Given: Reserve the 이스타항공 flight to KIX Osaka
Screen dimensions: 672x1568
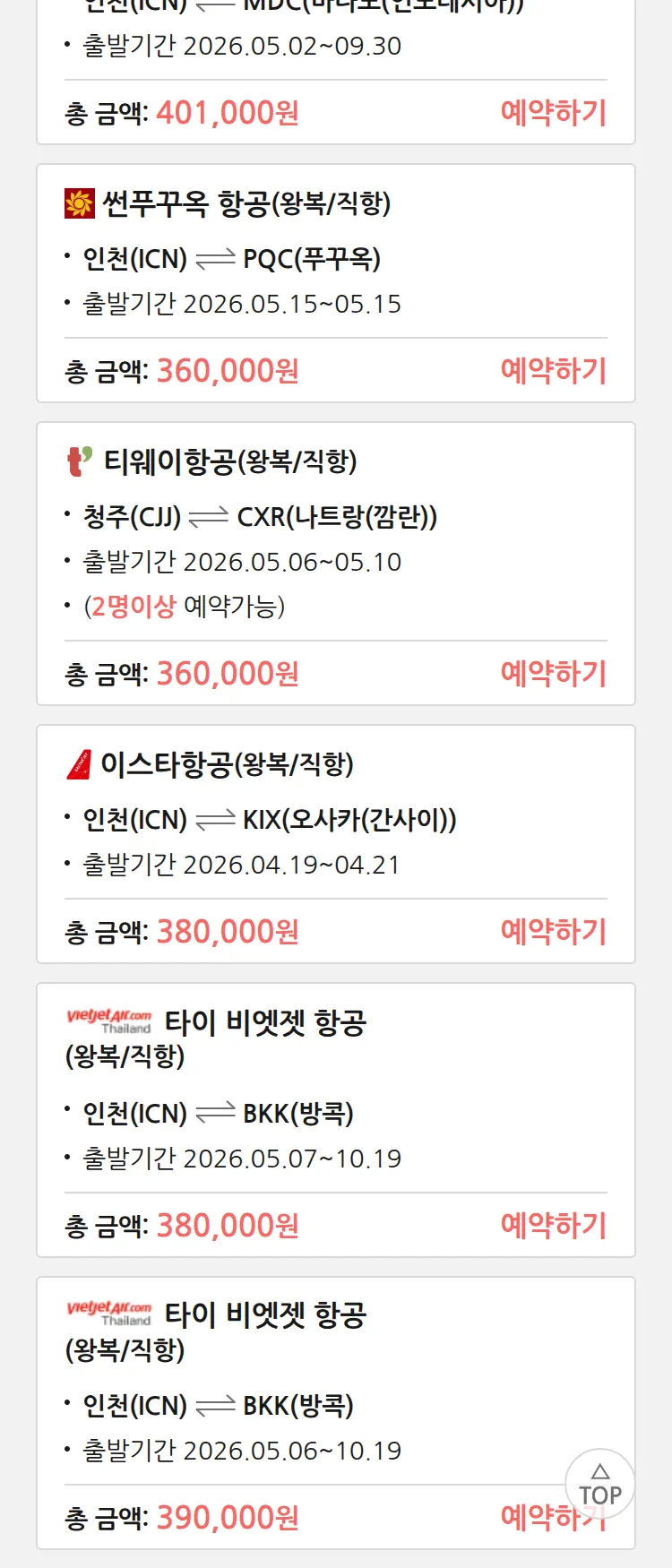Looking at the screenshot, I should pos(553,932).
